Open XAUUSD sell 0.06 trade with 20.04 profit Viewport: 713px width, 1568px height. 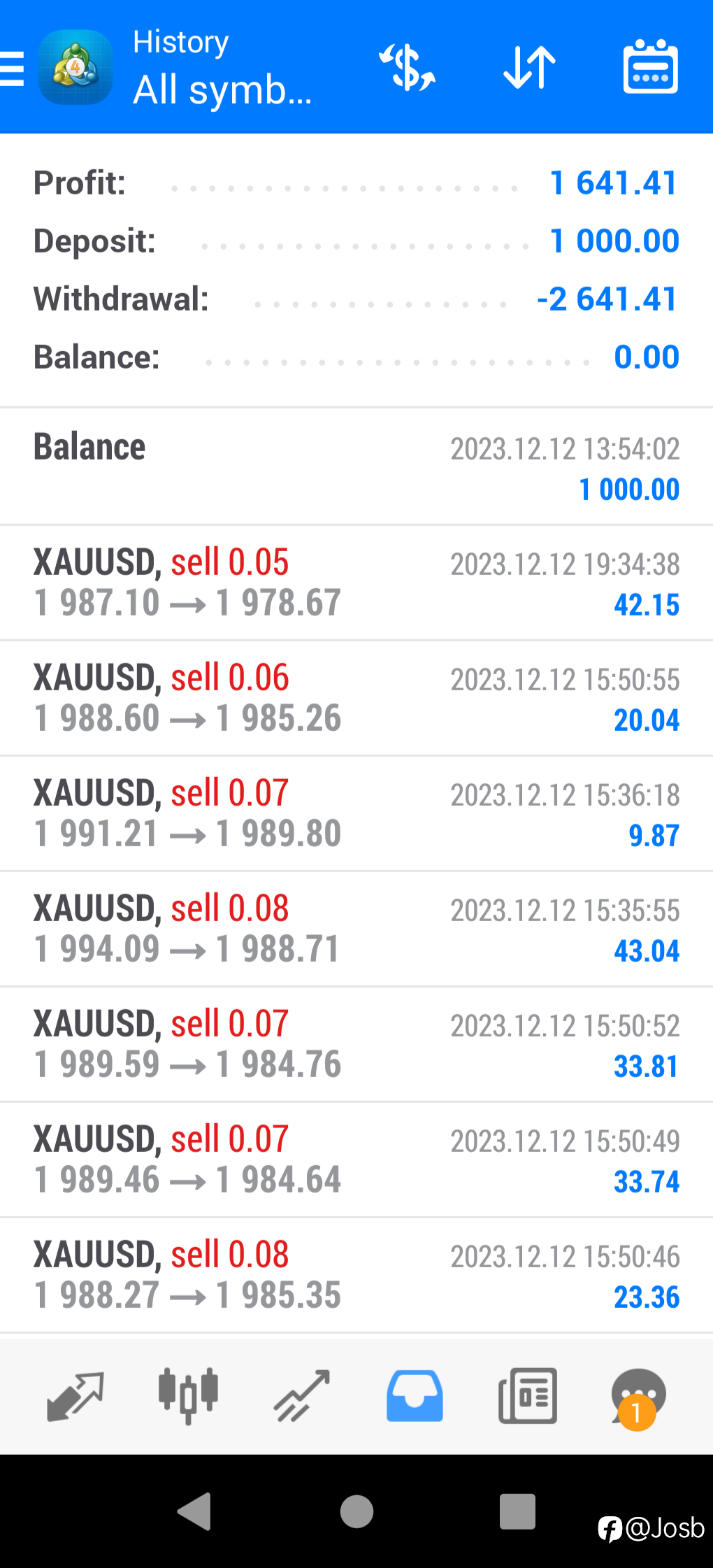tap(356, 698)
